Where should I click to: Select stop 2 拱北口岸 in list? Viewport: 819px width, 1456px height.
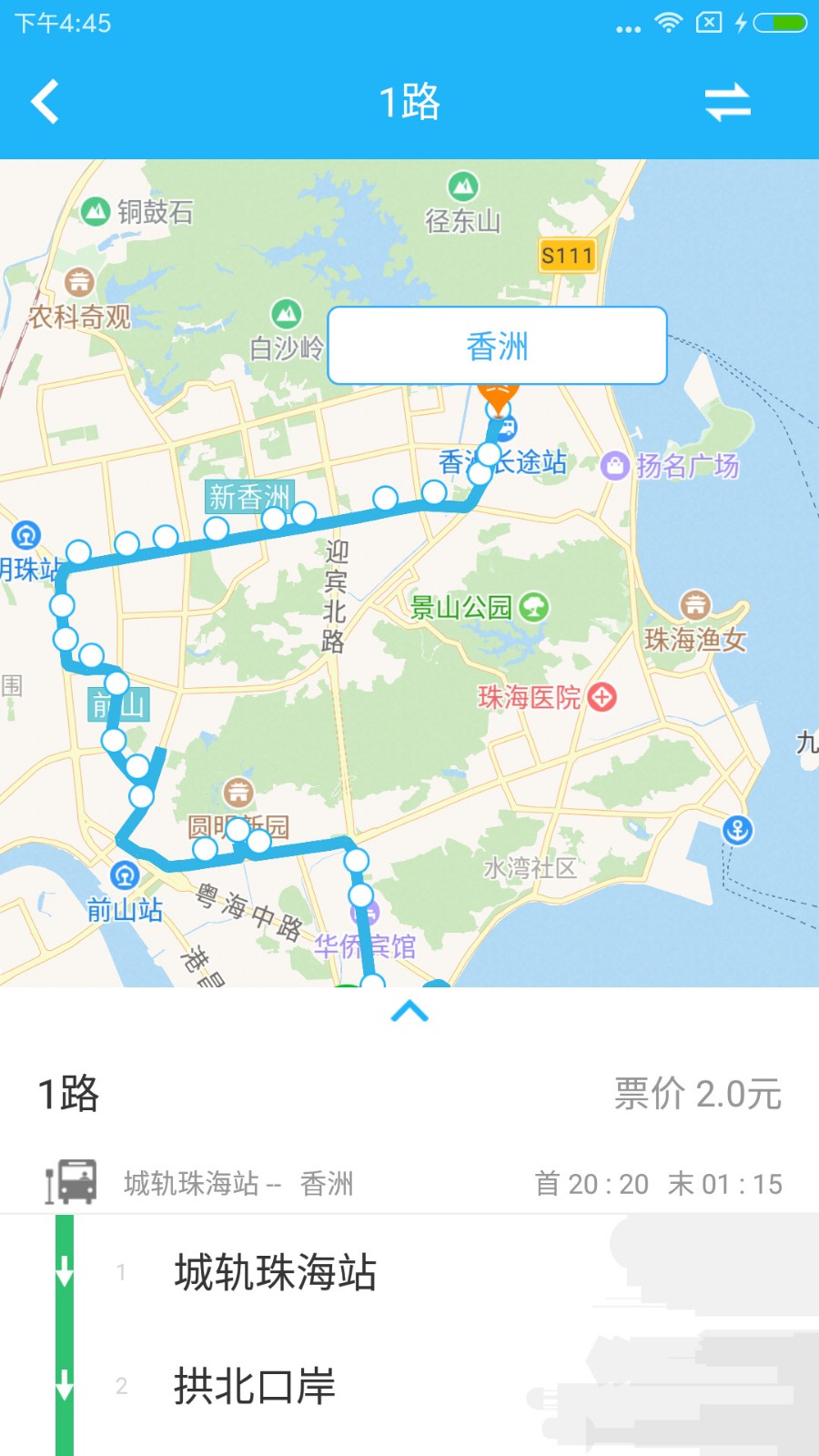pos(253,1387)
